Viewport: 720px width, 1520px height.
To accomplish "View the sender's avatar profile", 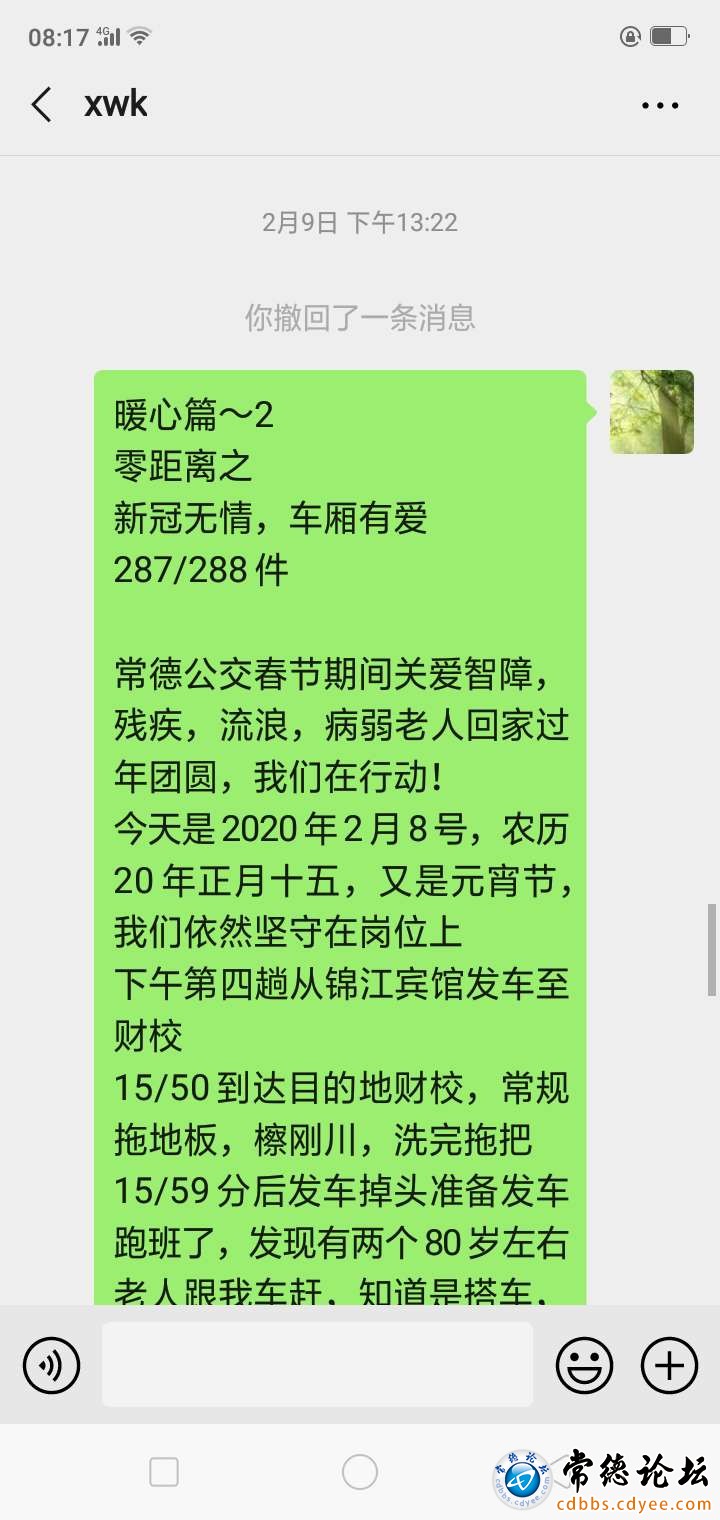I will click(x=652, y=412).
